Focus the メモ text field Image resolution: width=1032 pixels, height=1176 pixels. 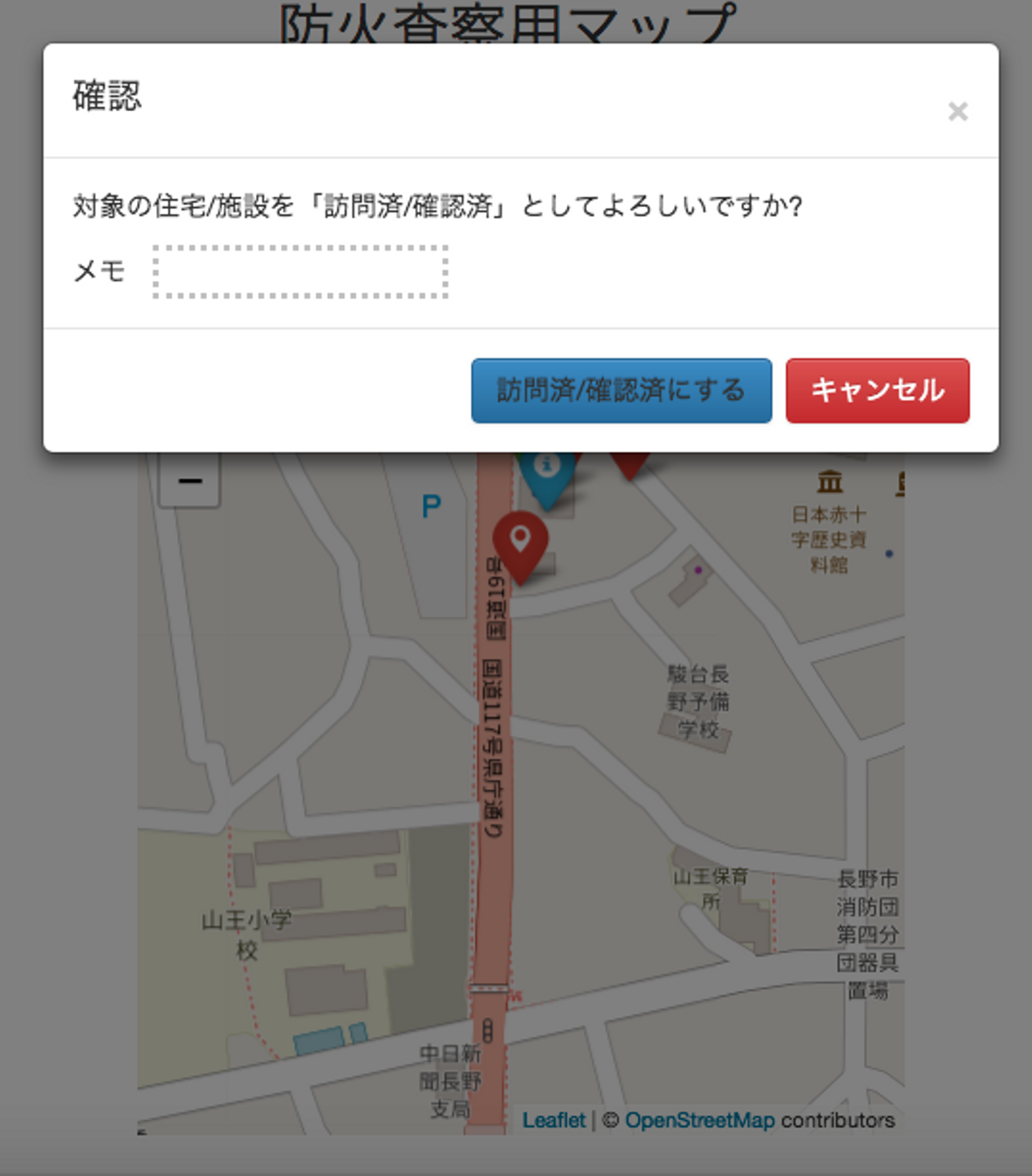click(300, 272)
